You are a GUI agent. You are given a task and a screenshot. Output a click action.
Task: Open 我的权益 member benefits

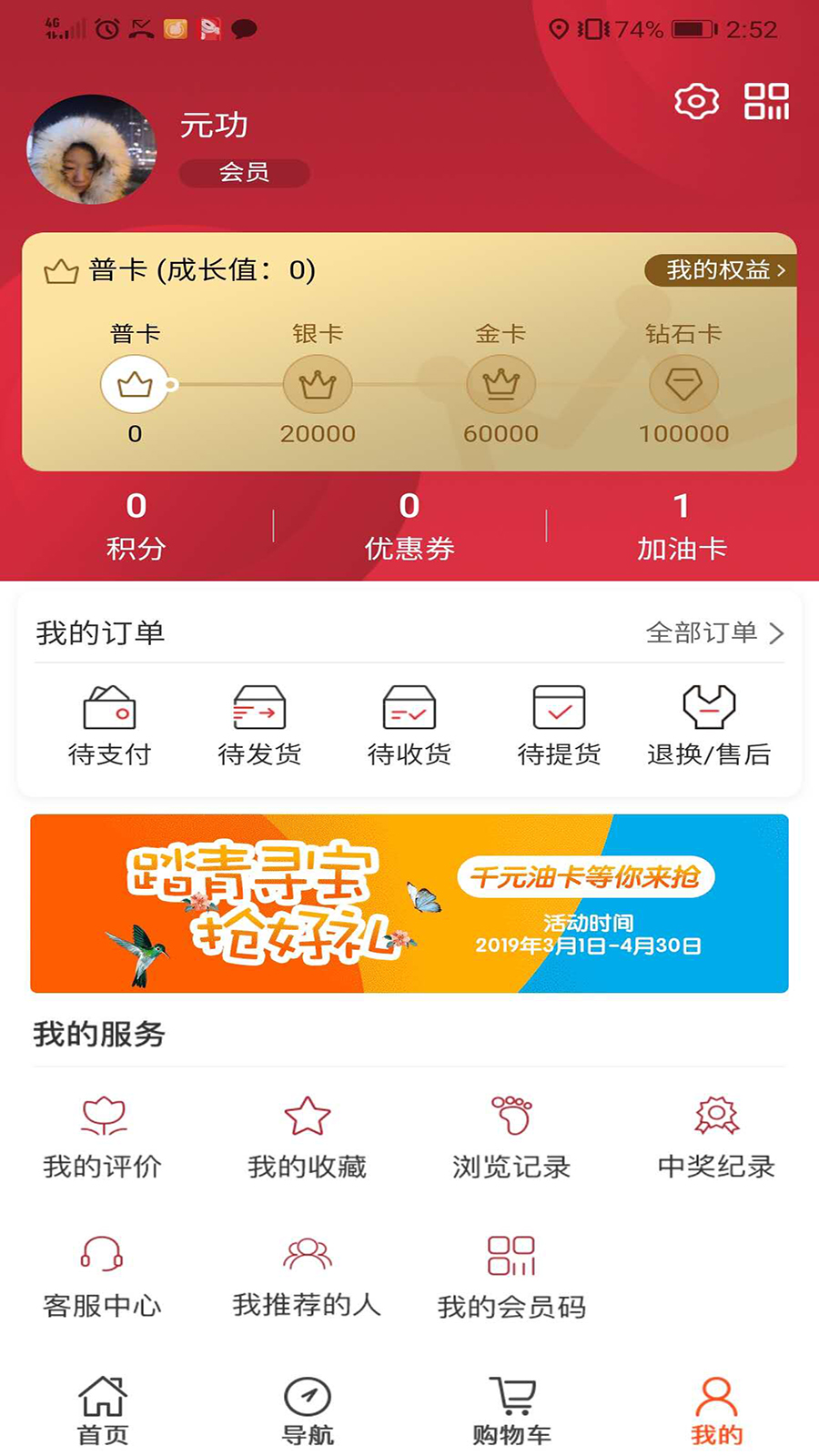pos(719,269)
